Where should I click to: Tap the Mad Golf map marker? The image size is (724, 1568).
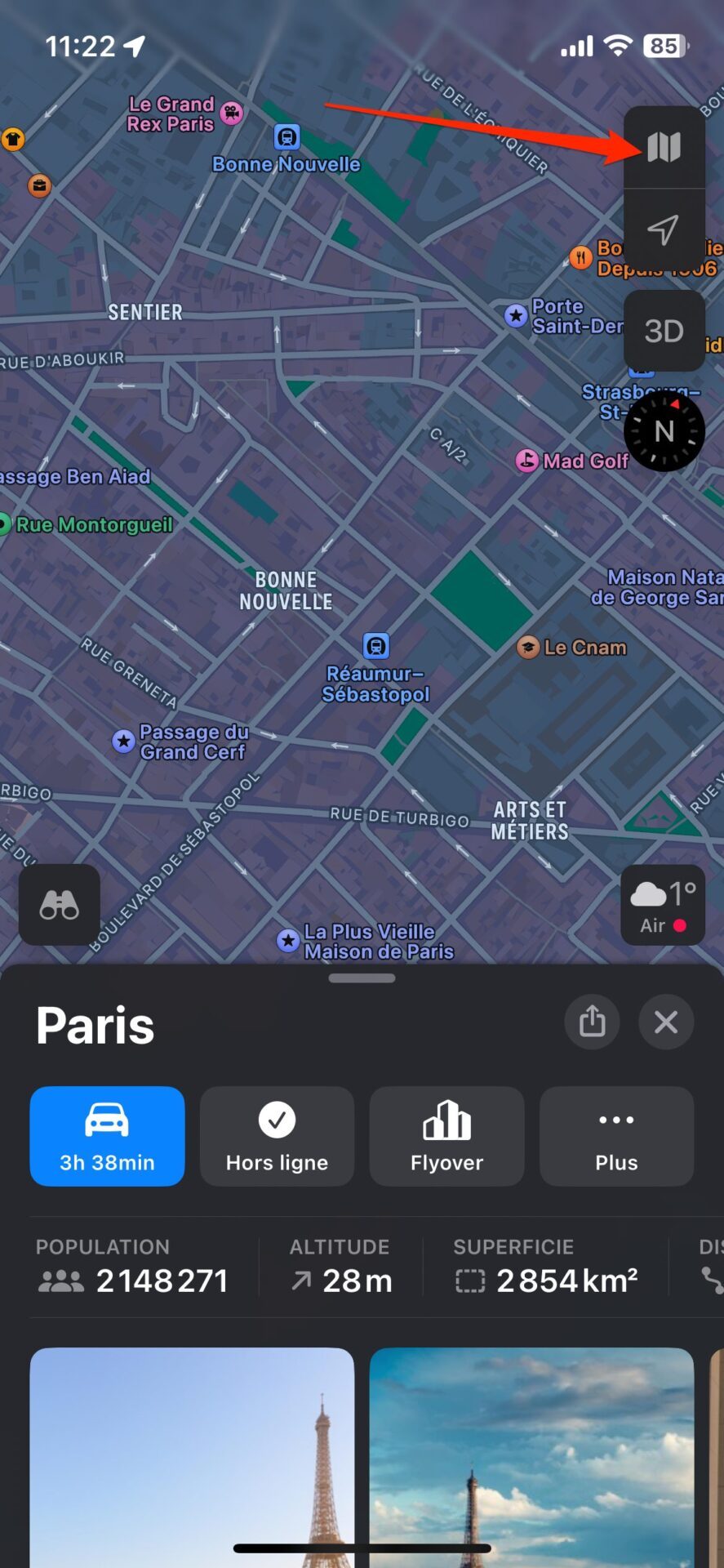coord(572,461)
